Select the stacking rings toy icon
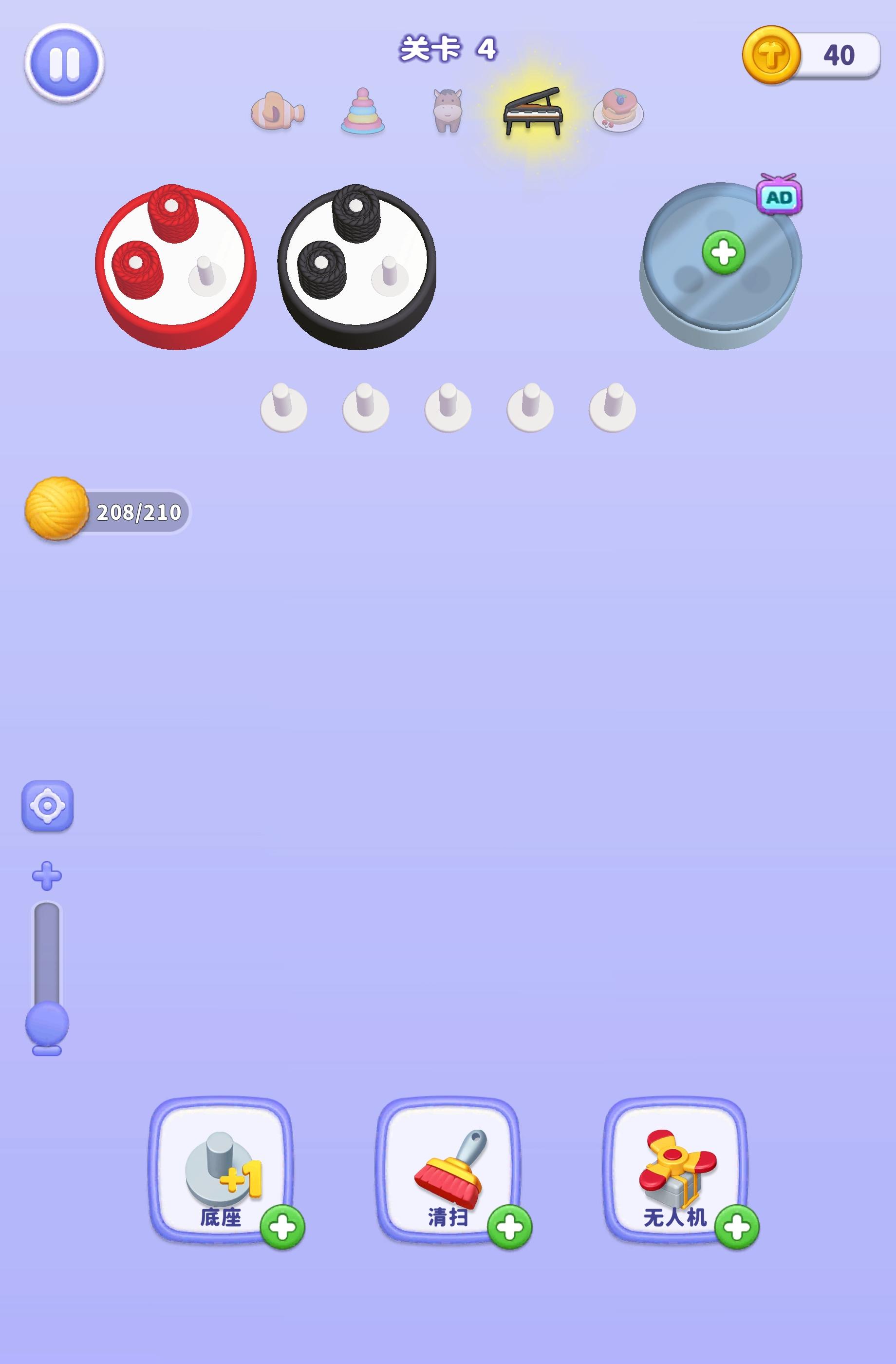 coord(362,111)
